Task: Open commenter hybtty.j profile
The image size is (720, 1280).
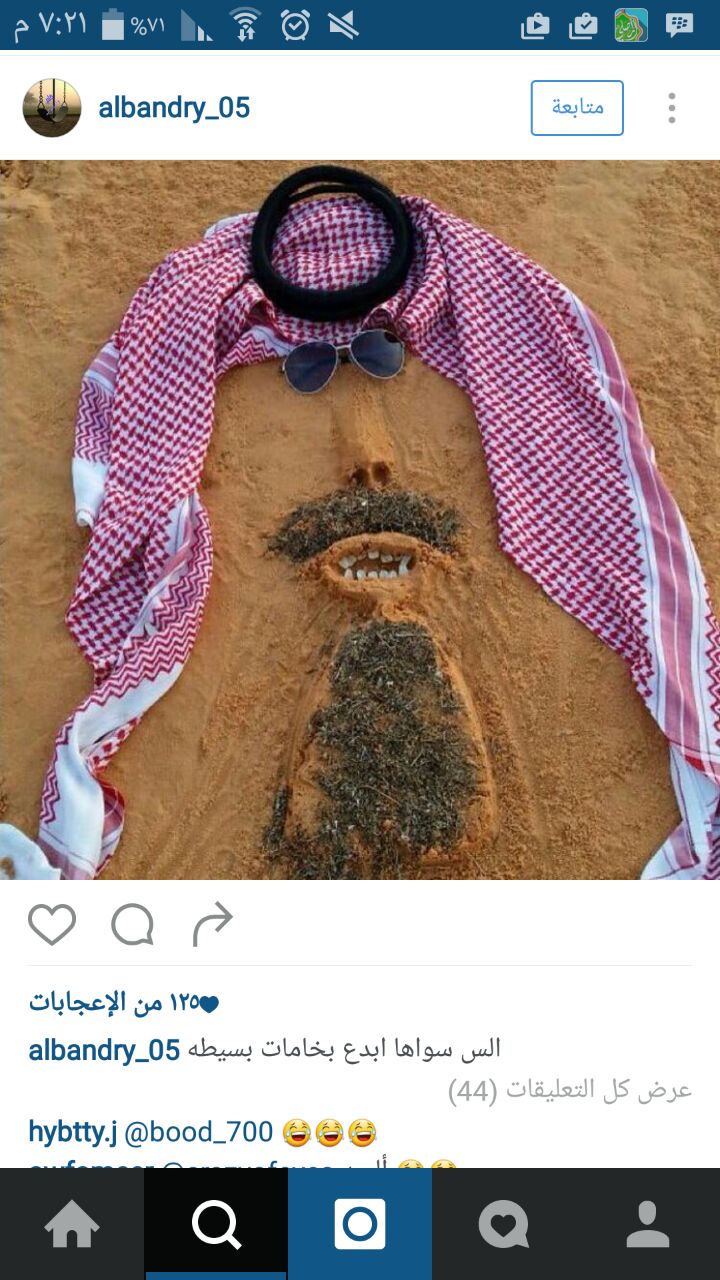Action: (x=73, y=1132)
